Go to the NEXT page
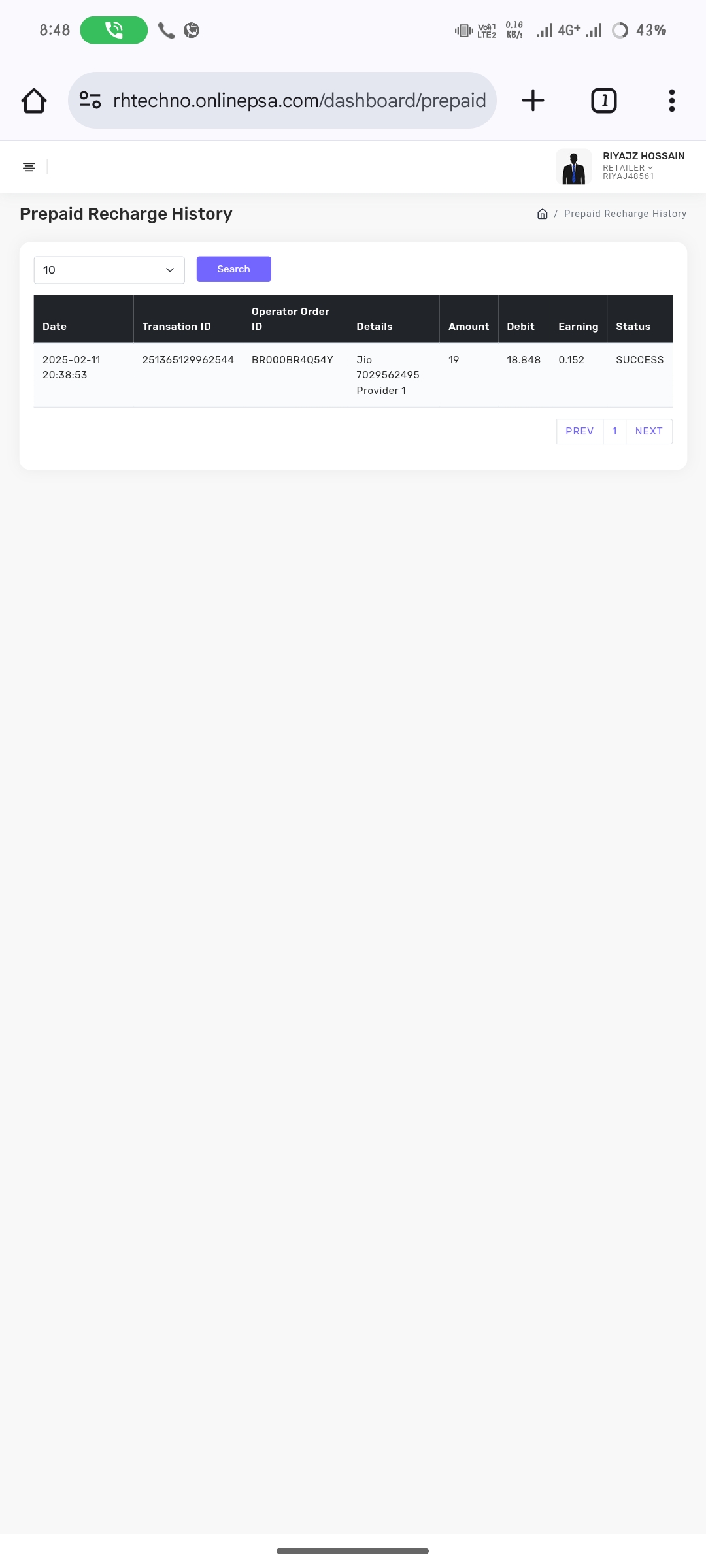The image size is (706, 1568). (649, 431)
